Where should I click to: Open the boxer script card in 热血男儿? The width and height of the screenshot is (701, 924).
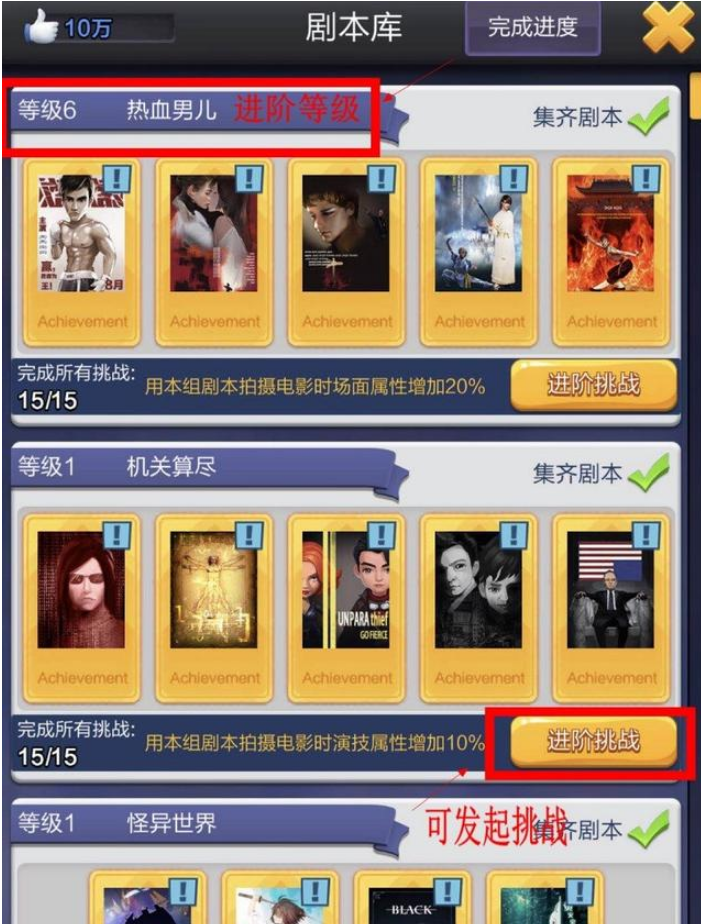point(82,245)
